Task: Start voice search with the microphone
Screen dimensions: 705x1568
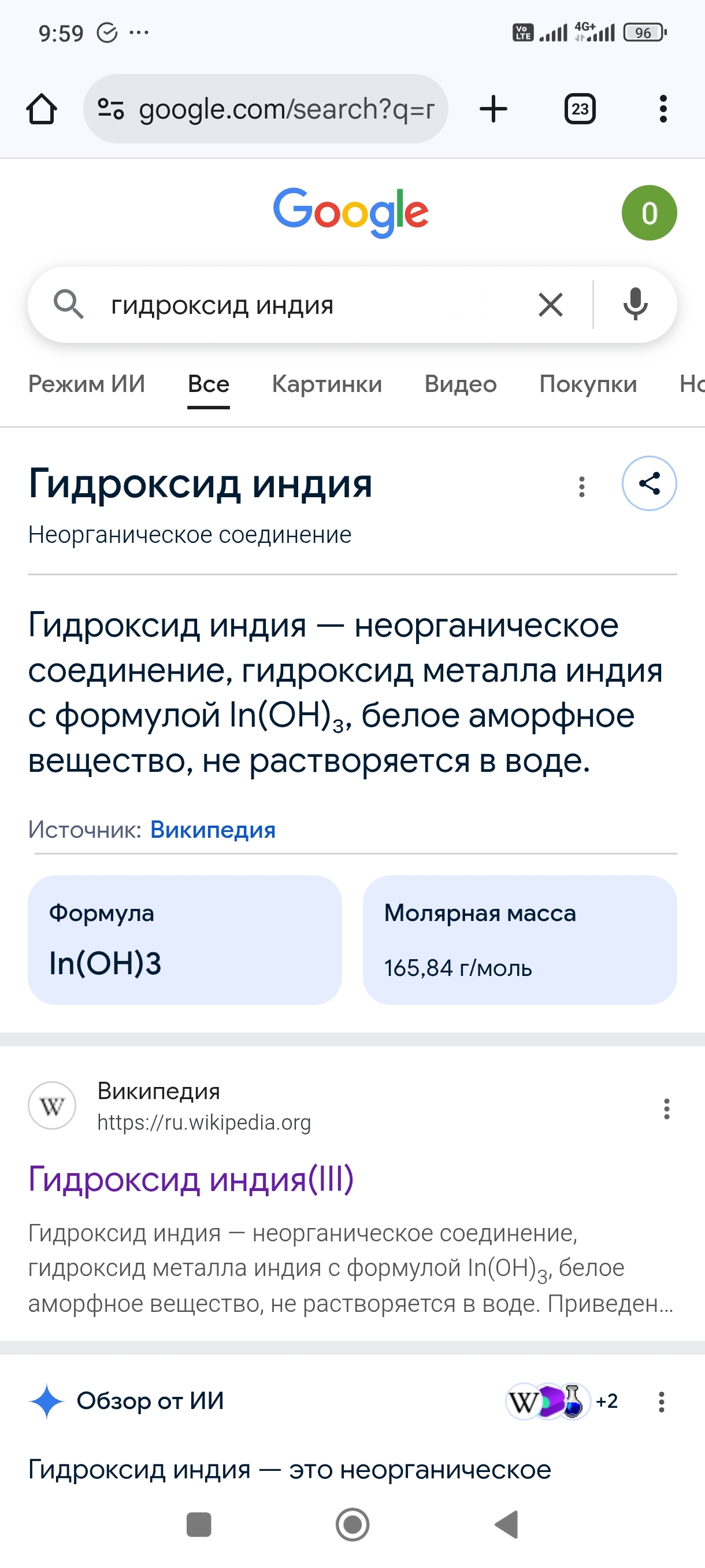Action: pos(635,305)
